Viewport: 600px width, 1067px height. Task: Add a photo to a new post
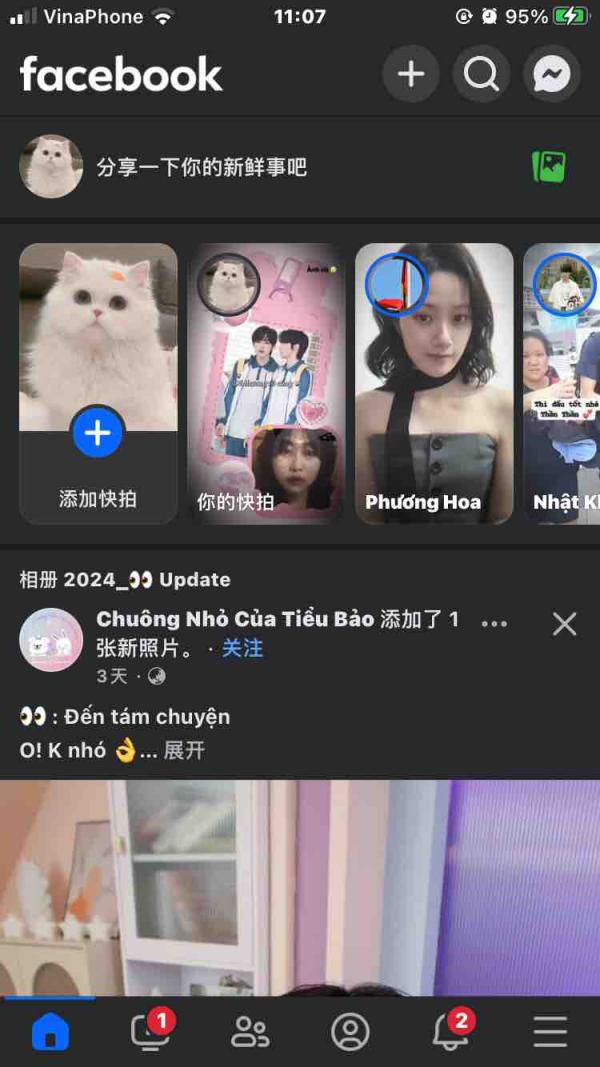click(x=549, y=166)
